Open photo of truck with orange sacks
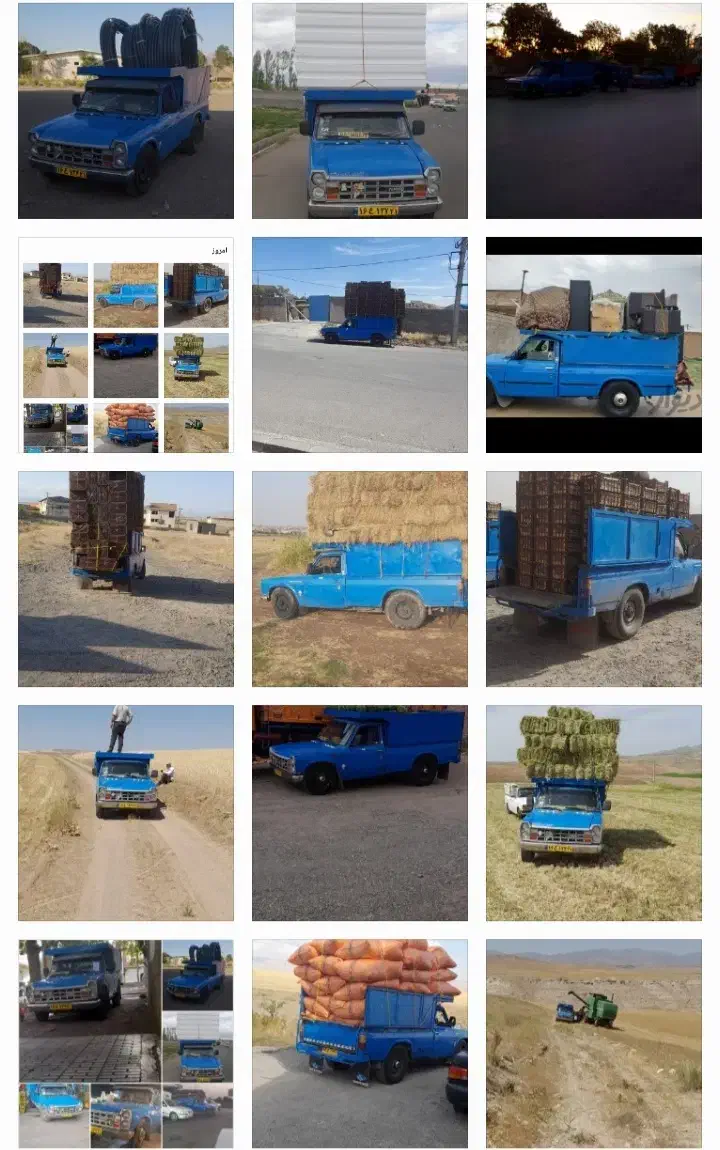The image size is (720, 1150). point(359,1044)
